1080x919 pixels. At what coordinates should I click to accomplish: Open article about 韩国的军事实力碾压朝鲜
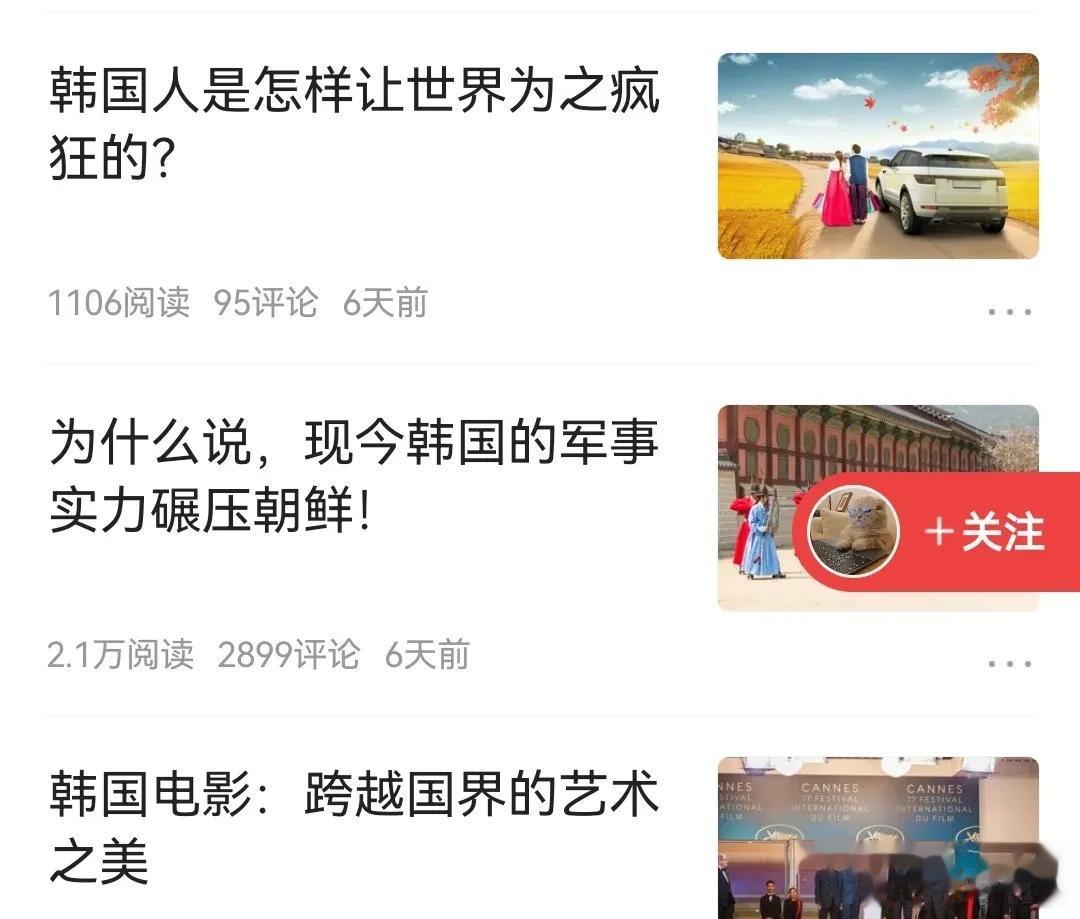tap(355, 477)
